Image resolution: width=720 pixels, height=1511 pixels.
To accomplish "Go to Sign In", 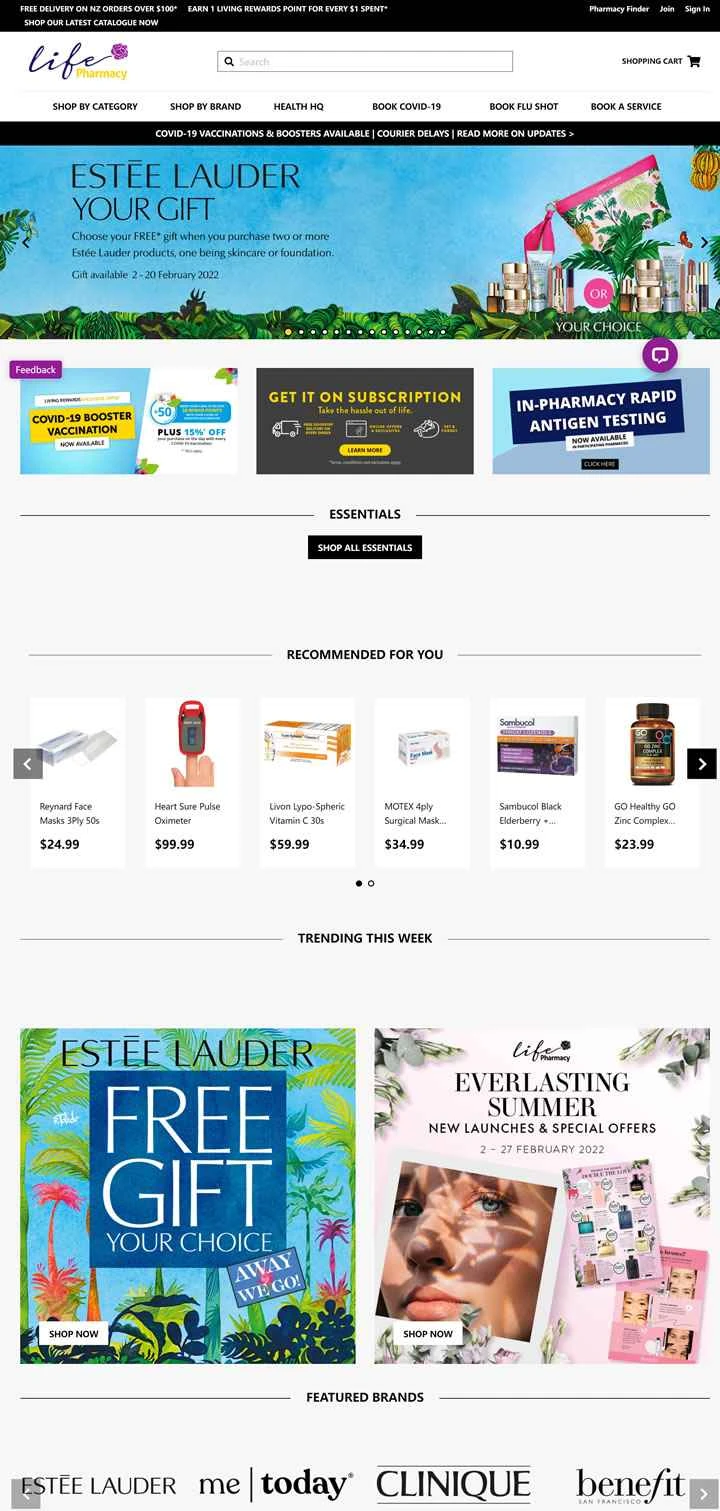I will click(697, 9).
